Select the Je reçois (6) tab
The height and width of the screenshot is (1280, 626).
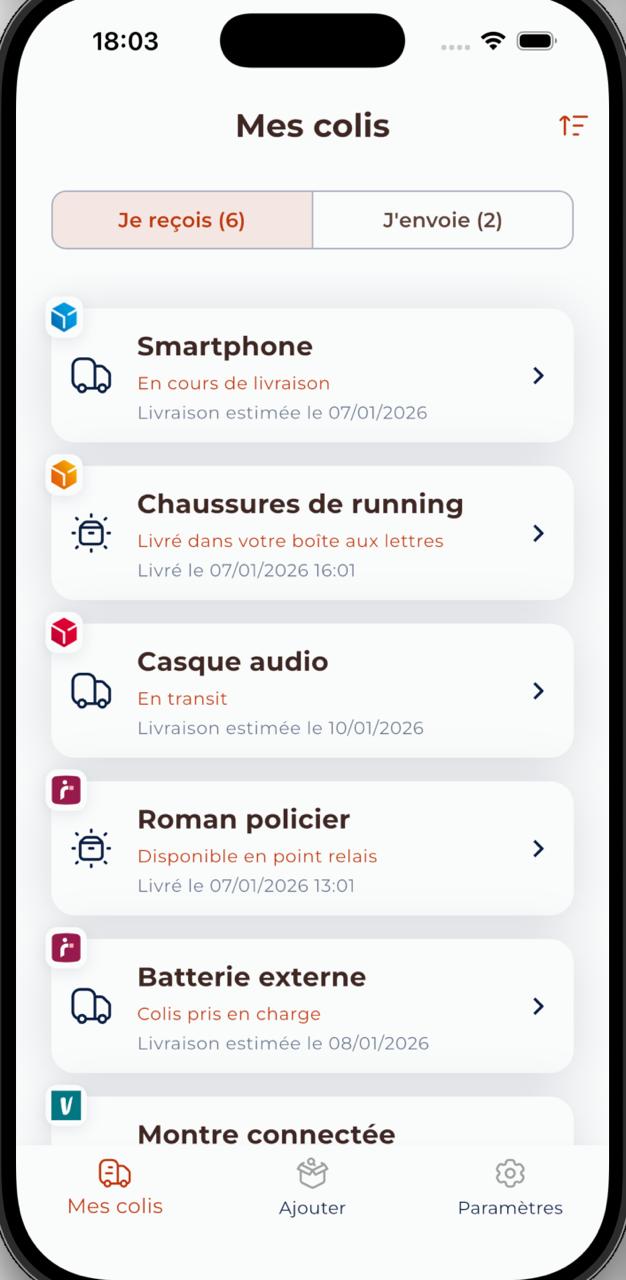coord(182,220)
